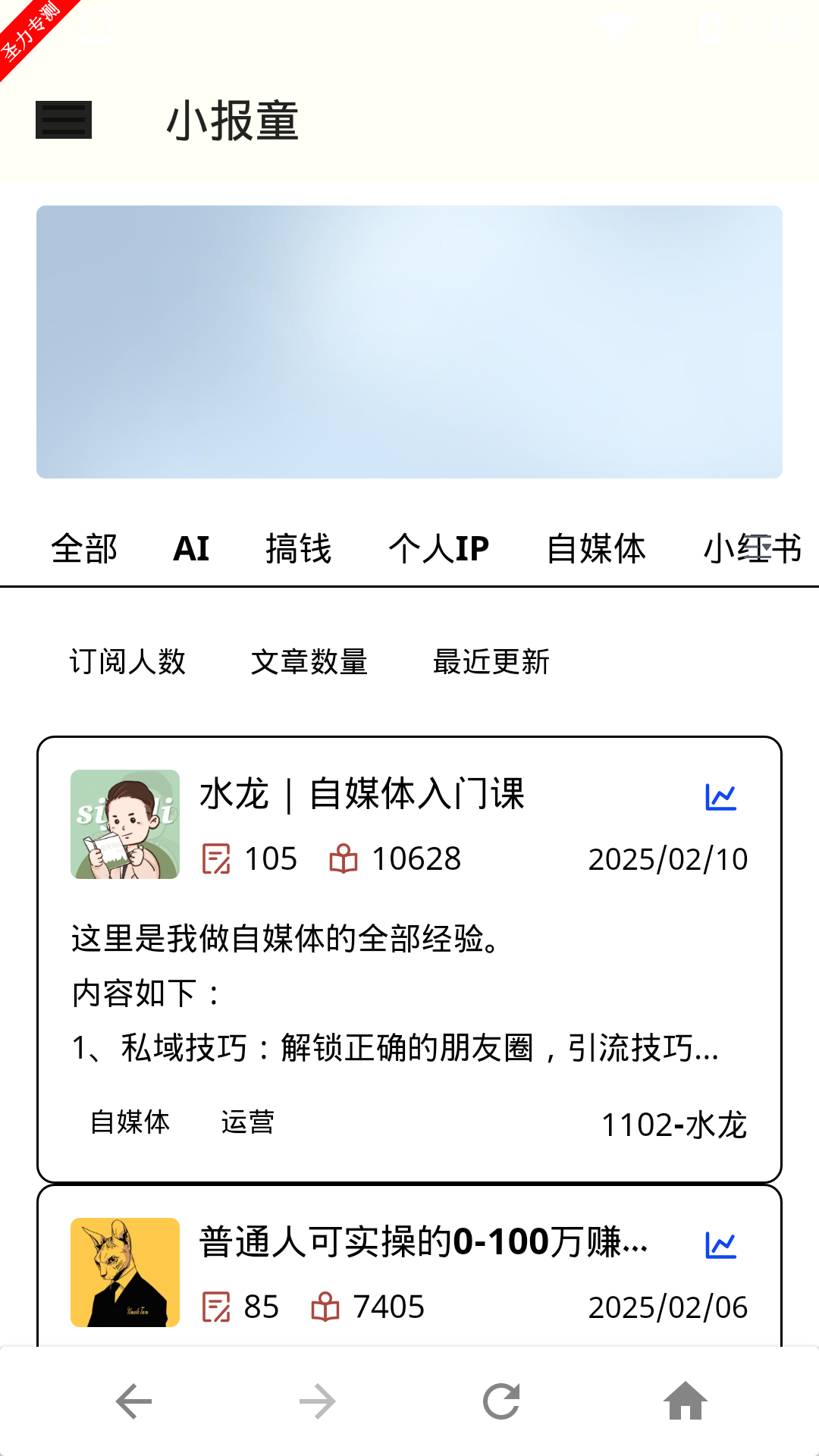Sort by 最近更新
This screenshot has height=1456, width=819.
(491, 662)
